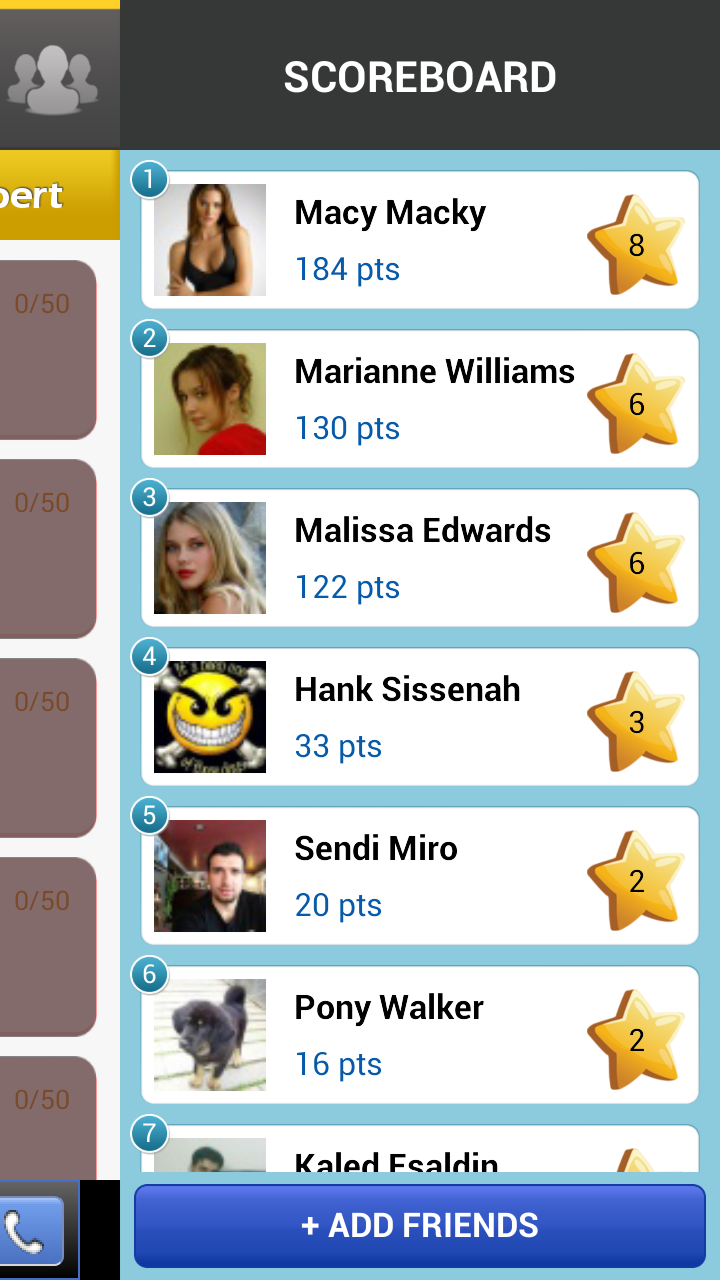Open Hank Sissenah's entry

pos(419,717)
